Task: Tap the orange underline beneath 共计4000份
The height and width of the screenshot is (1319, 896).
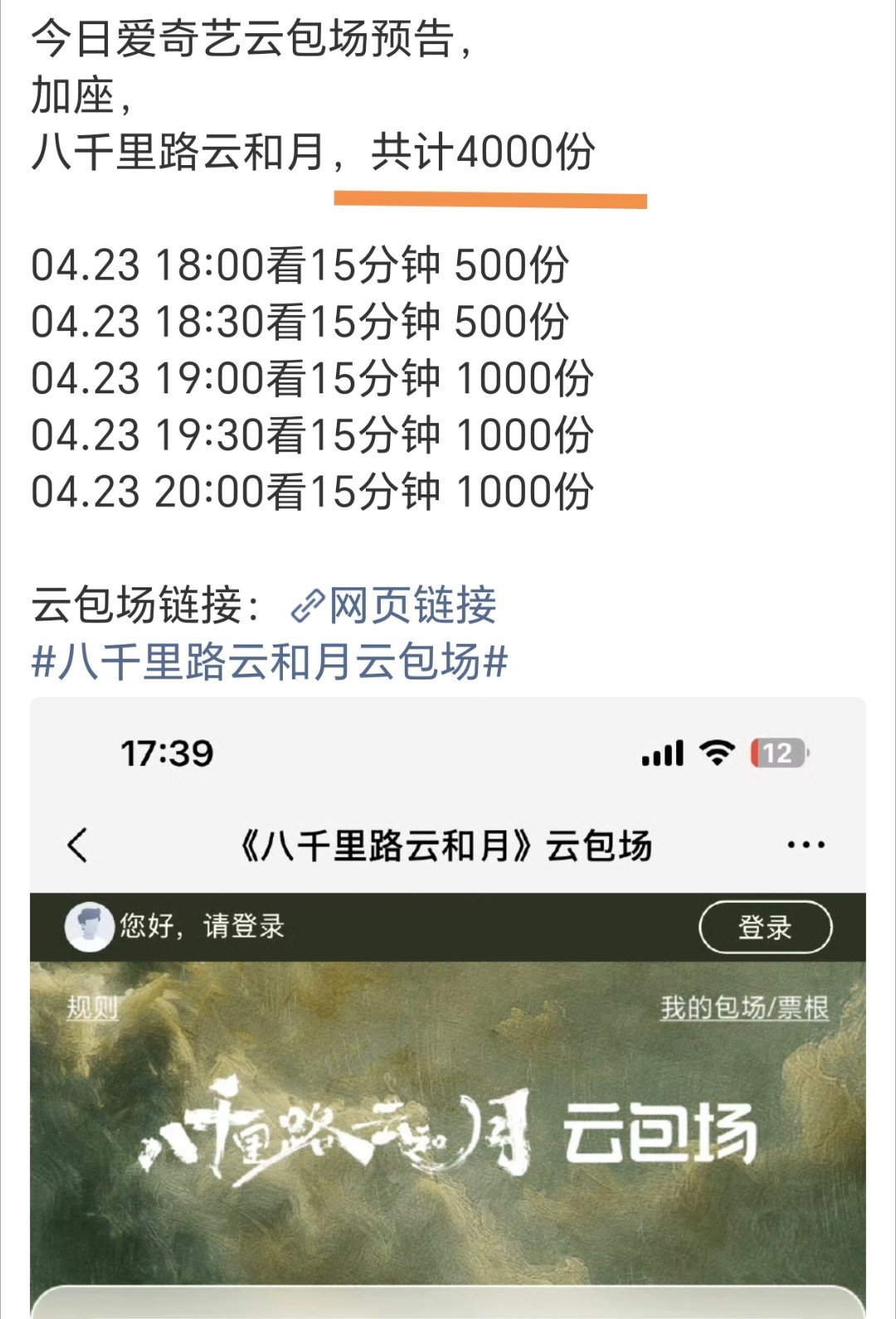Action: click(488, 197)
